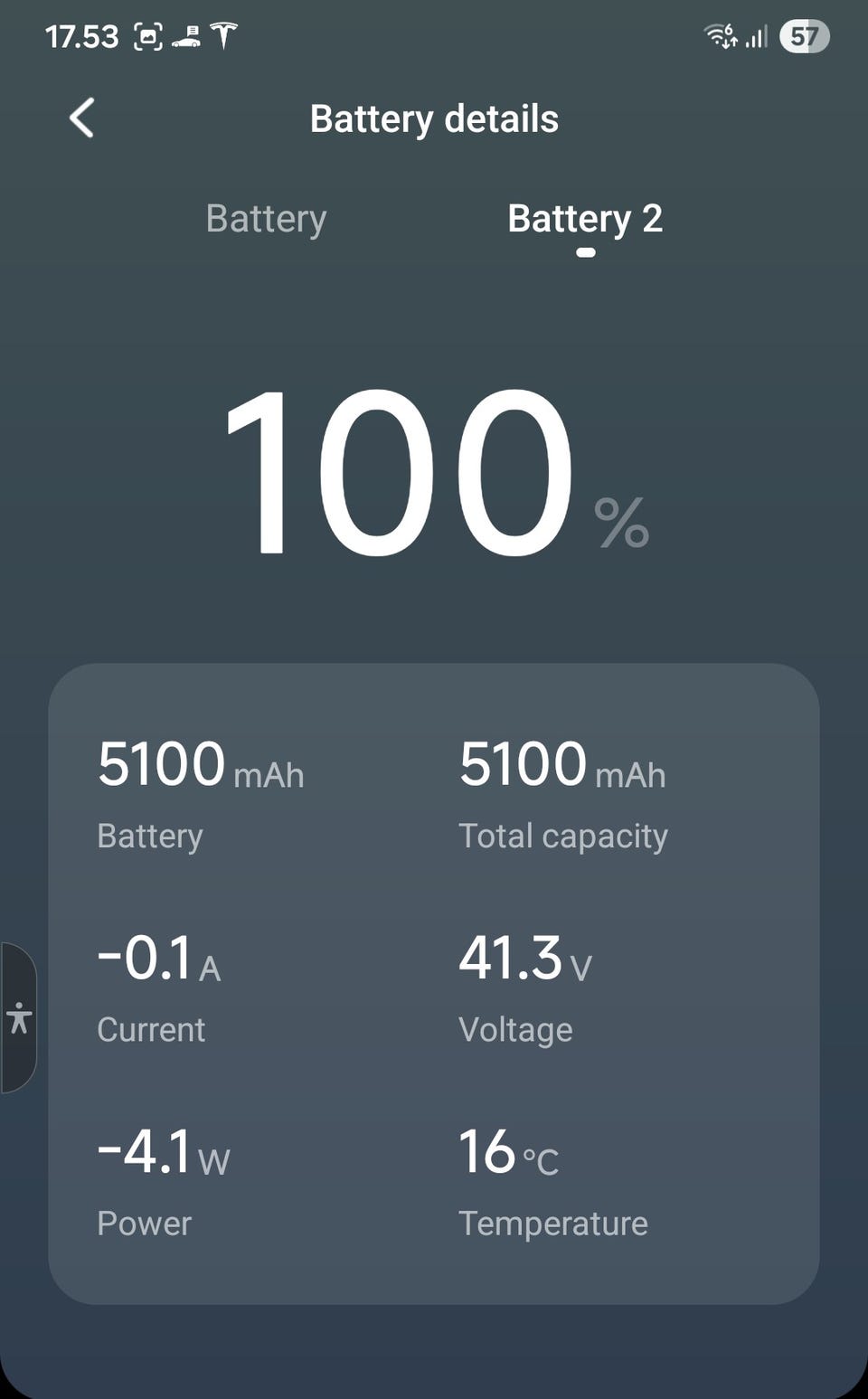868x1399 pixels.
Task: Go back from Battery details
Action: click(x=82, y=118)
